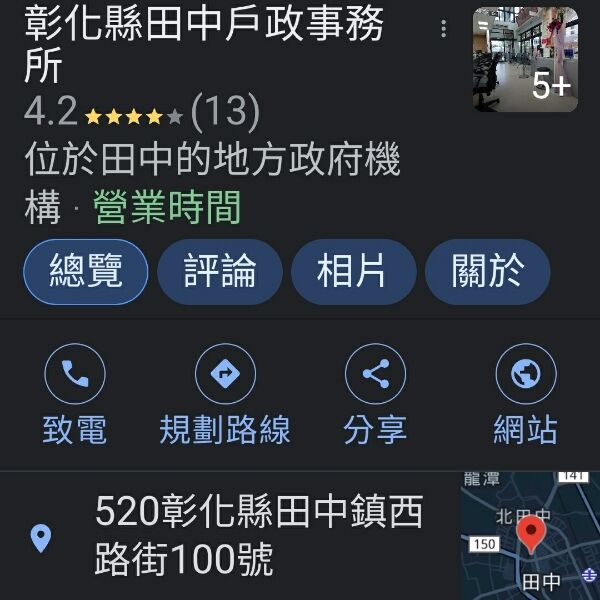This screenshot has height=600, width=600.
Task: Switch to the 評論 tab
Action: (x=220, y=272)
